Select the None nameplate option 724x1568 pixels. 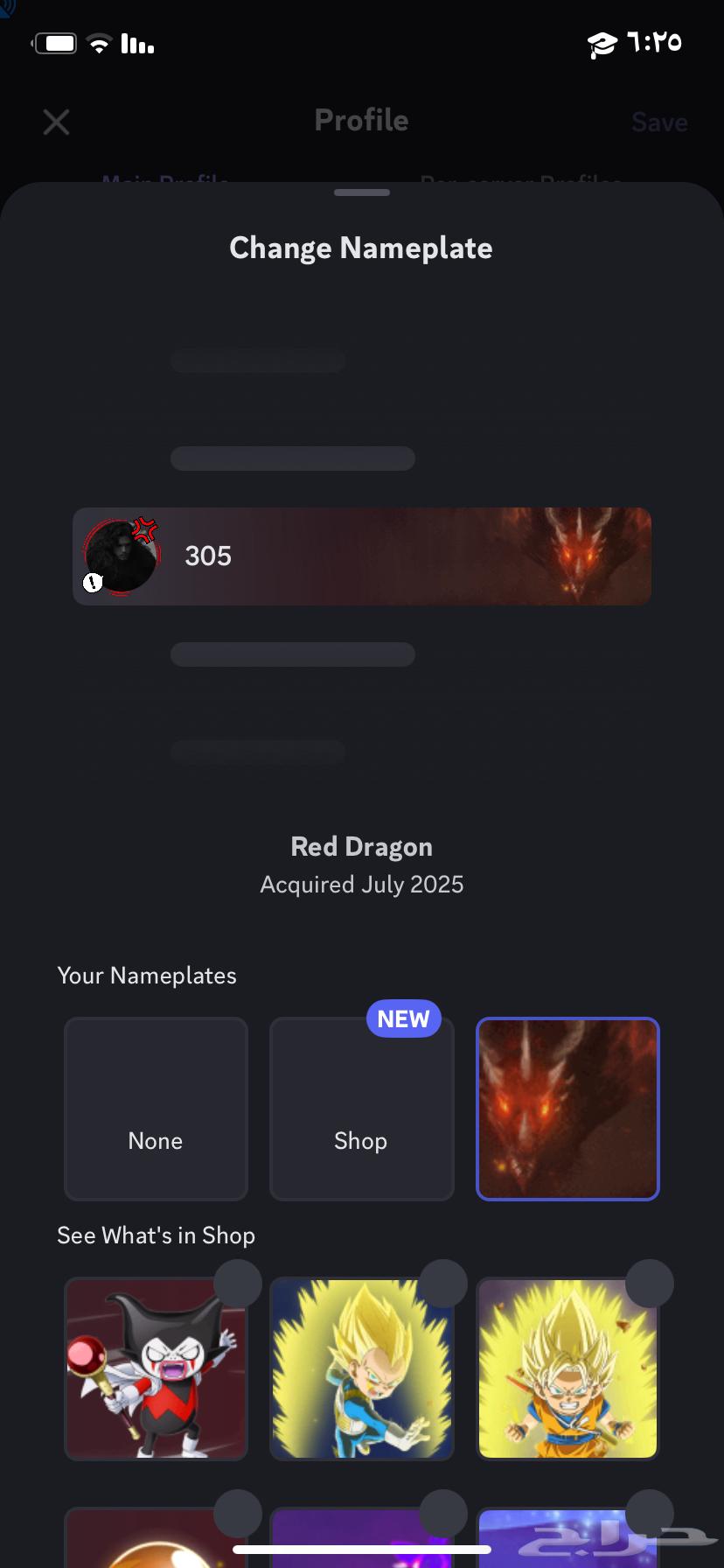pos(156,1109)
